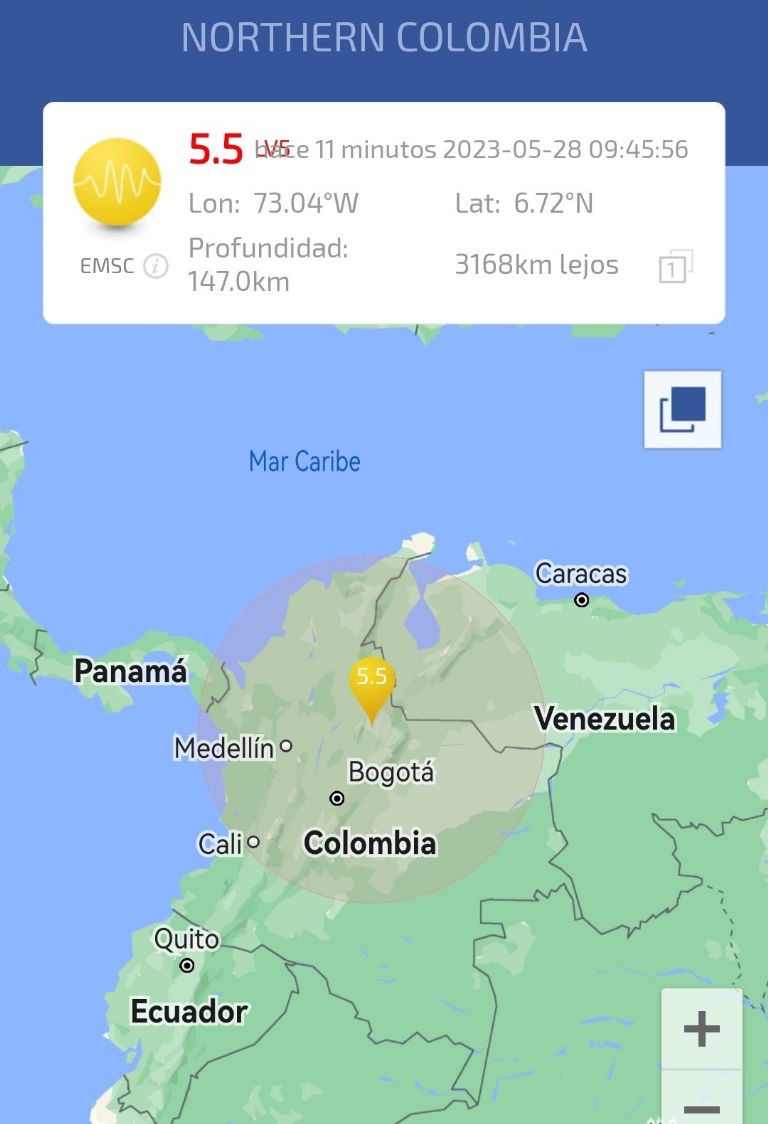Click the Medellín city marker dot

click(x=287, y=746)
